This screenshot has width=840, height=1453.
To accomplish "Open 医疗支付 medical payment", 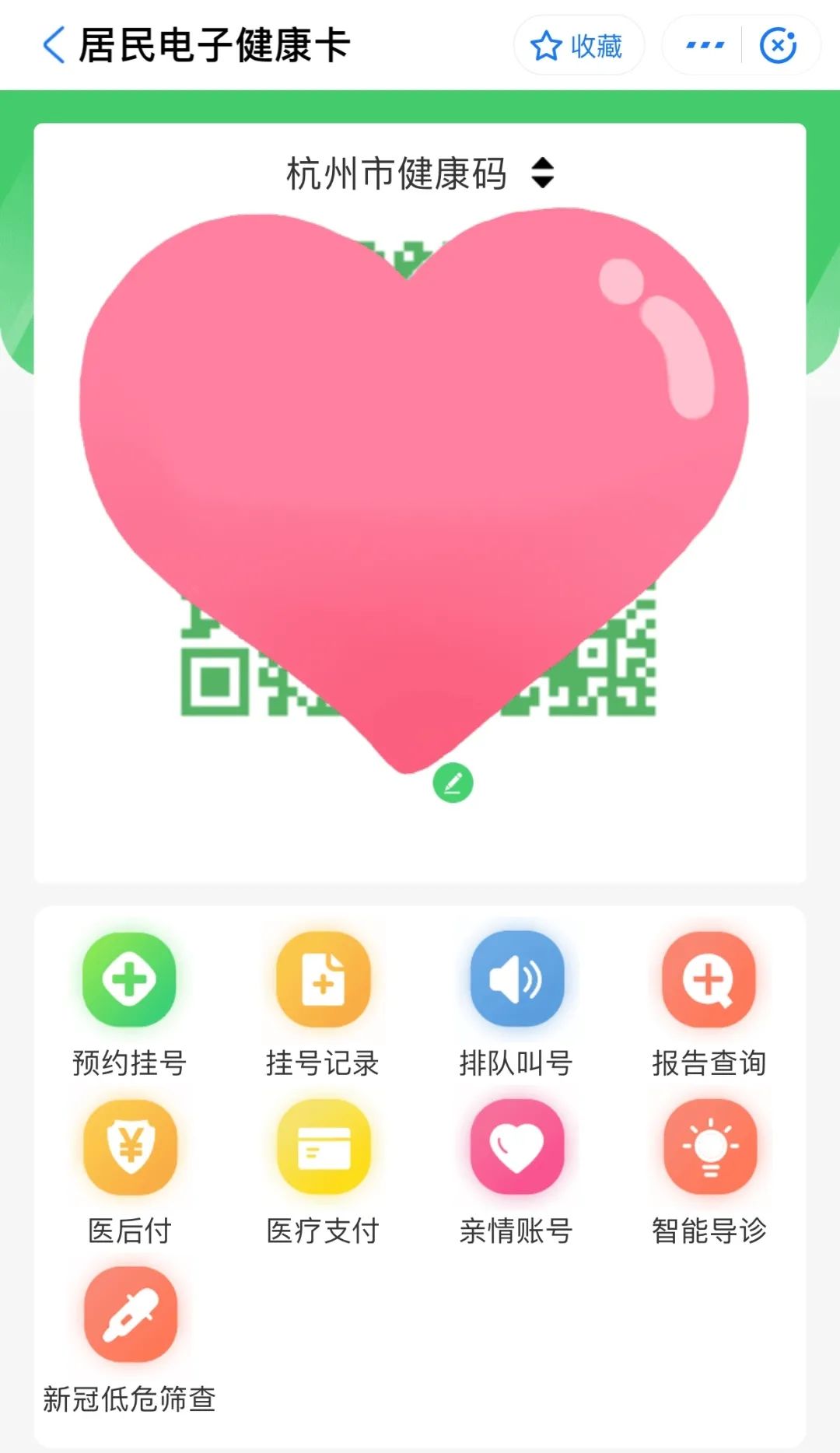I will [x=323, y=1147].
